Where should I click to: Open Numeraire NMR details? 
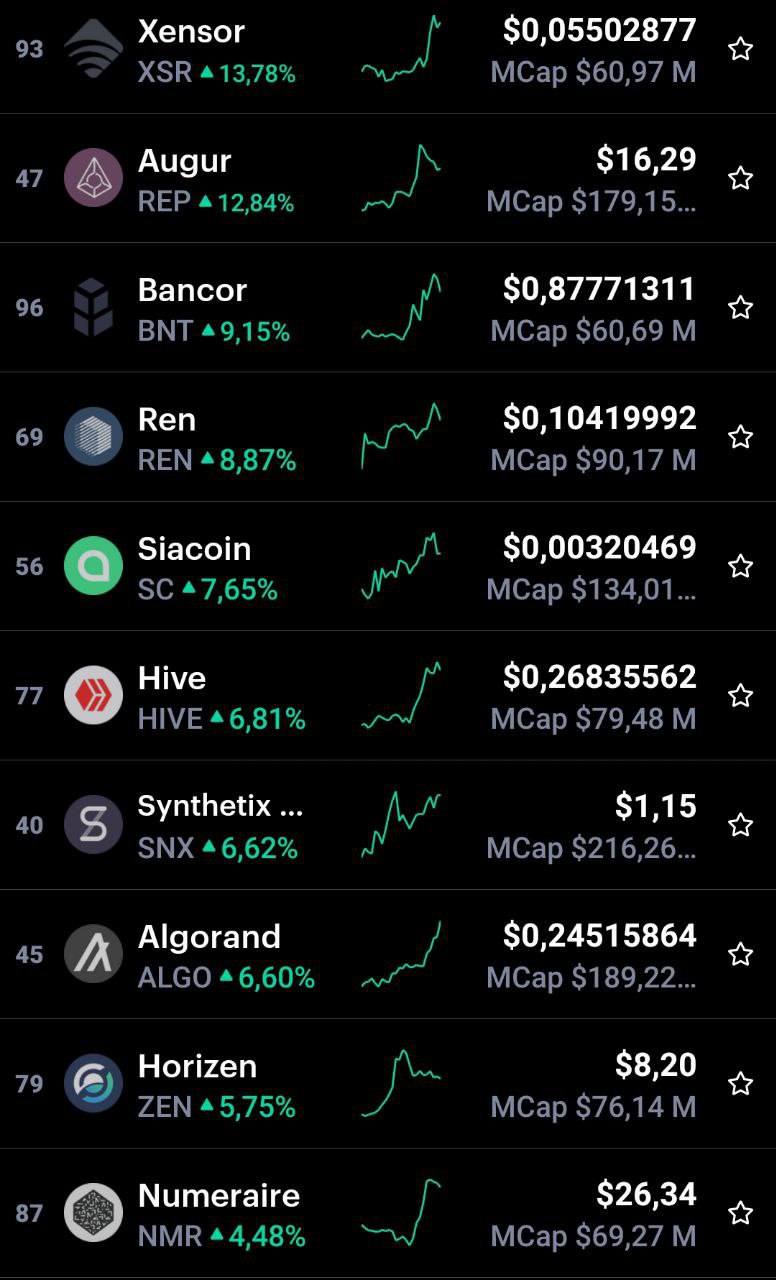click(388, 1213)
